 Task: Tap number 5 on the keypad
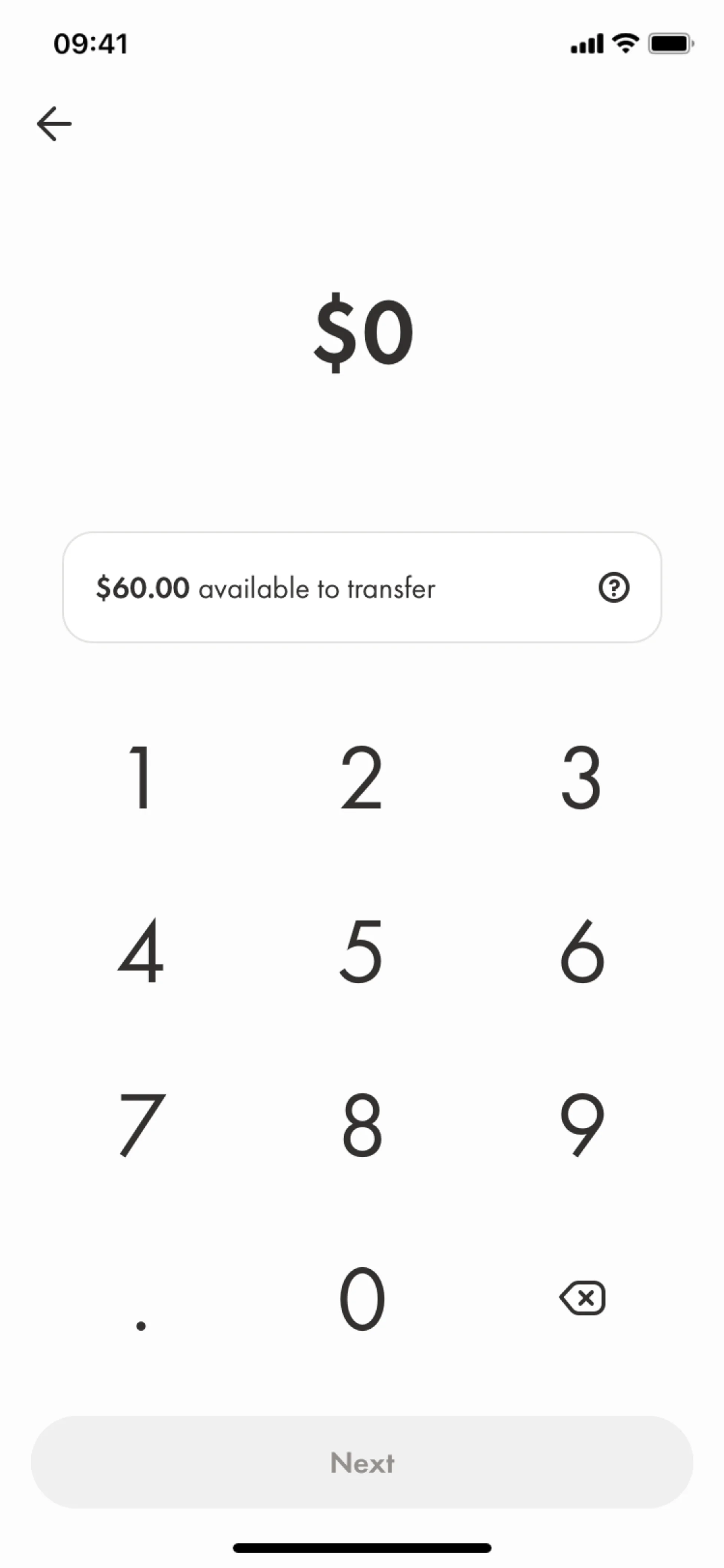click(x=361, y=951)
